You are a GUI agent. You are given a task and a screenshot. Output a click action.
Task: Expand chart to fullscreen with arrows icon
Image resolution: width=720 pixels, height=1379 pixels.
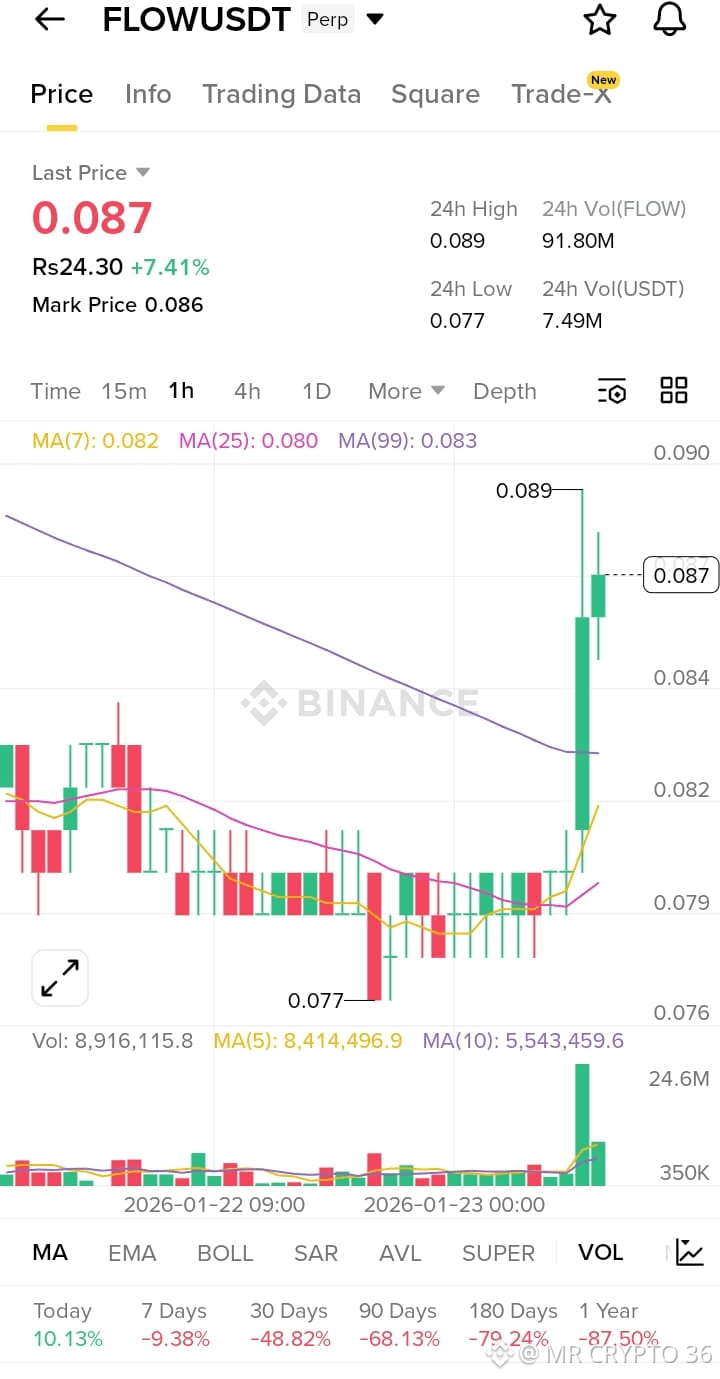(x=59, y=978)
